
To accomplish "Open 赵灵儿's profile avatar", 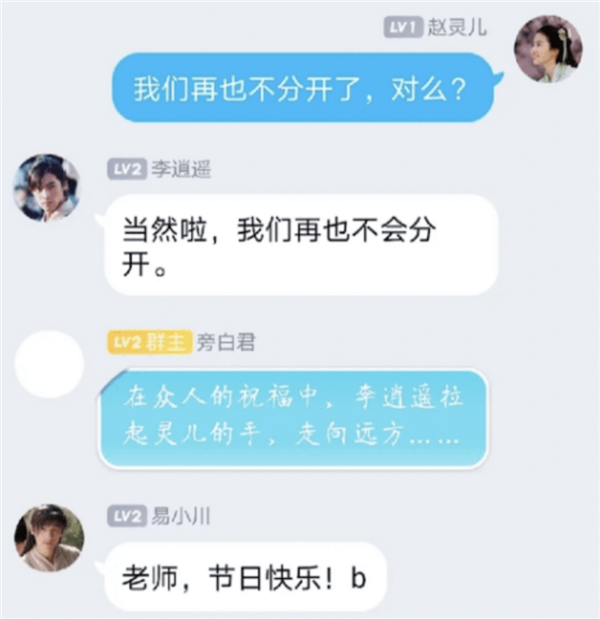I will (x=548, y=49).
